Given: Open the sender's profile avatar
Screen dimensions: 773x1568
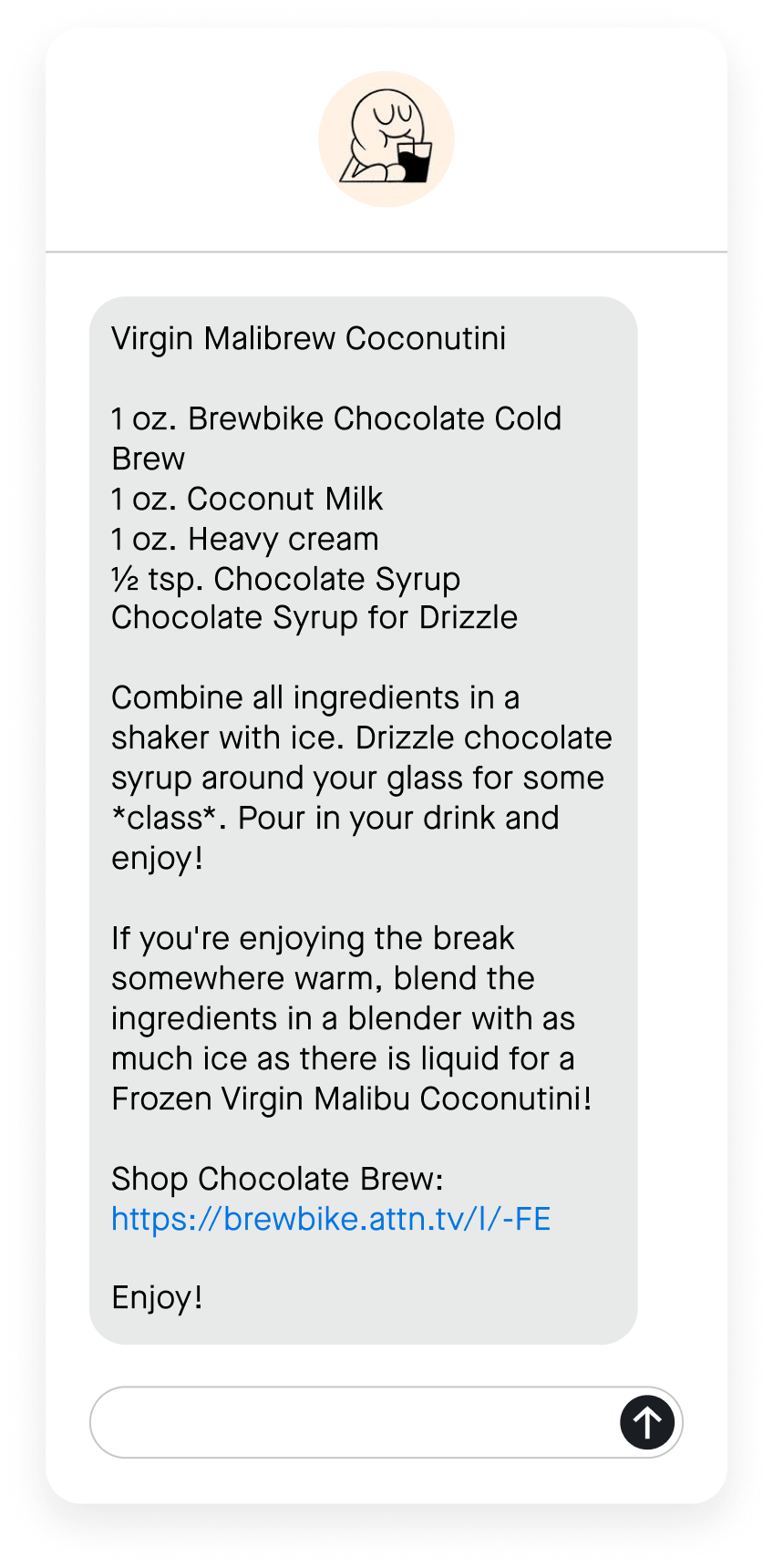Looking at the screenshot, I should [x=386, y=139].
